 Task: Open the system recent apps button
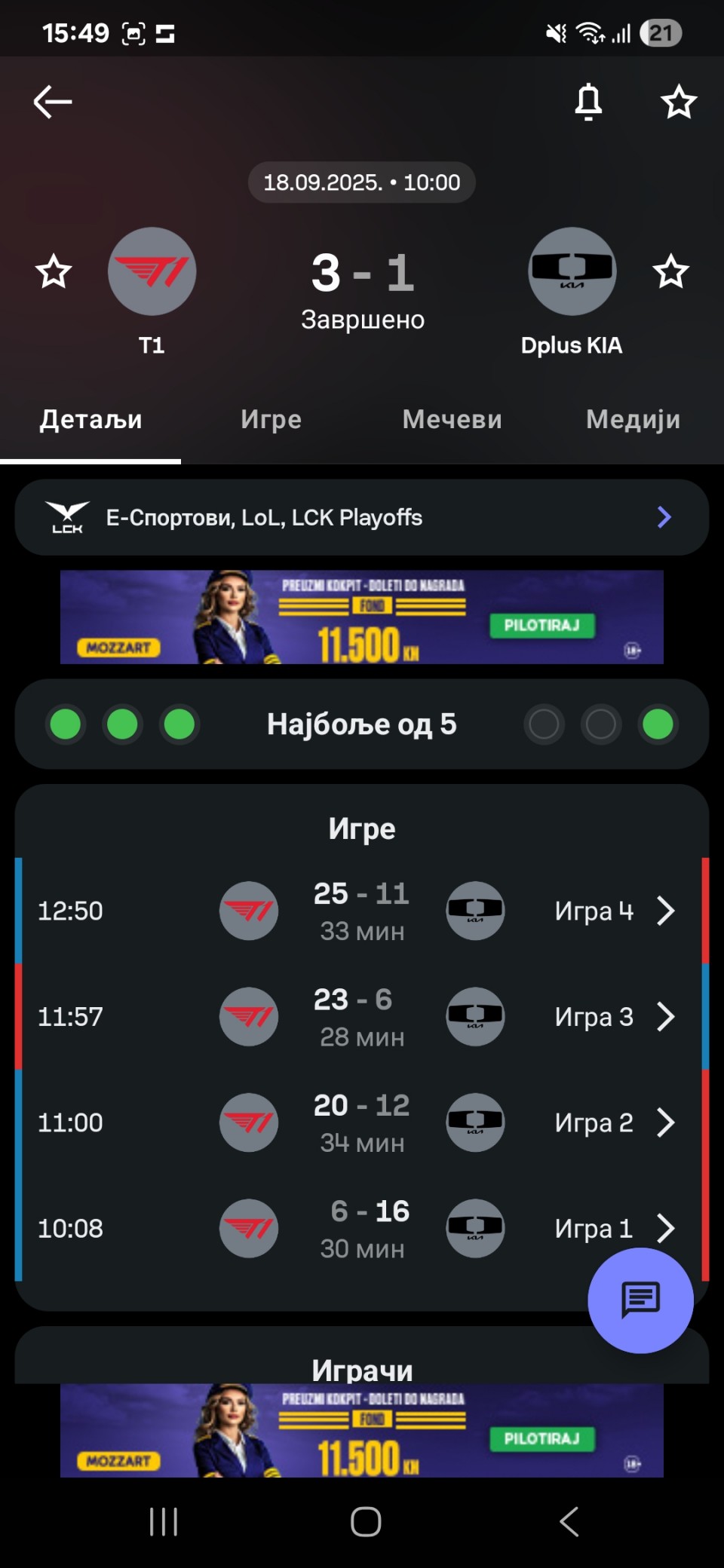[164, 1521]
